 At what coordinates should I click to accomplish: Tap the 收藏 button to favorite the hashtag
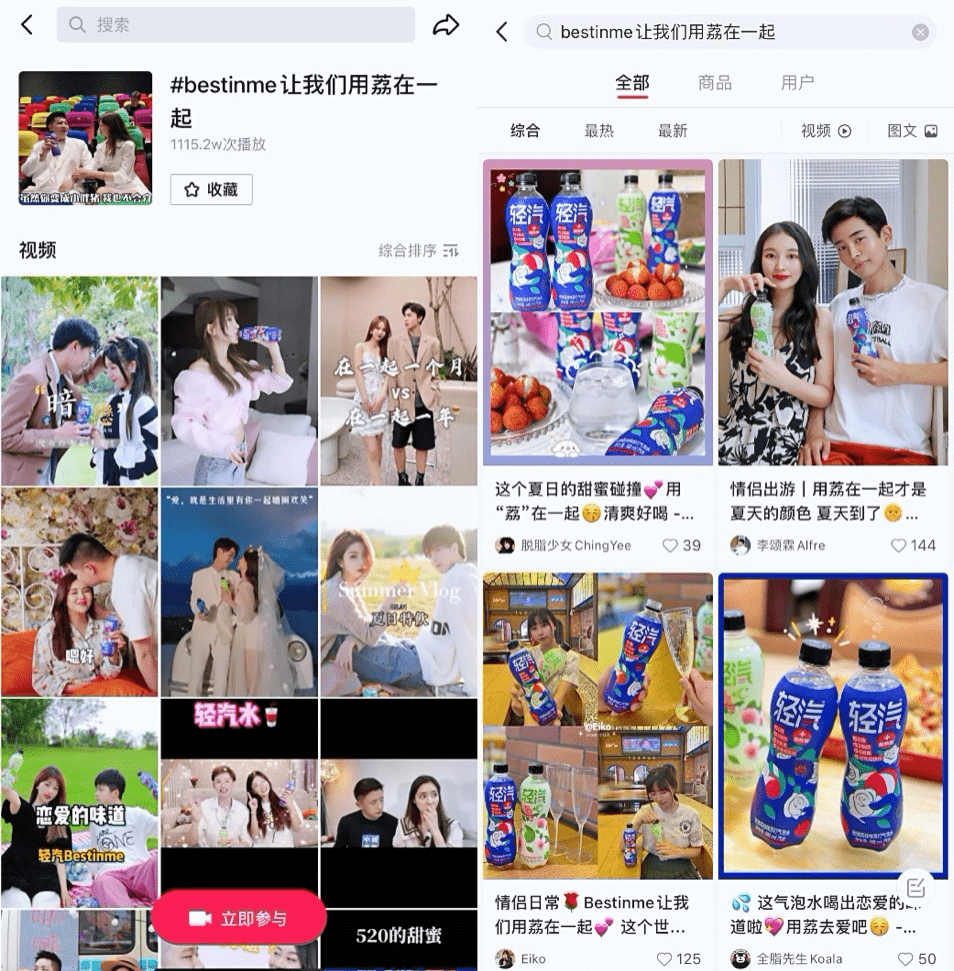pyautogui.click(x=211, y=189)
